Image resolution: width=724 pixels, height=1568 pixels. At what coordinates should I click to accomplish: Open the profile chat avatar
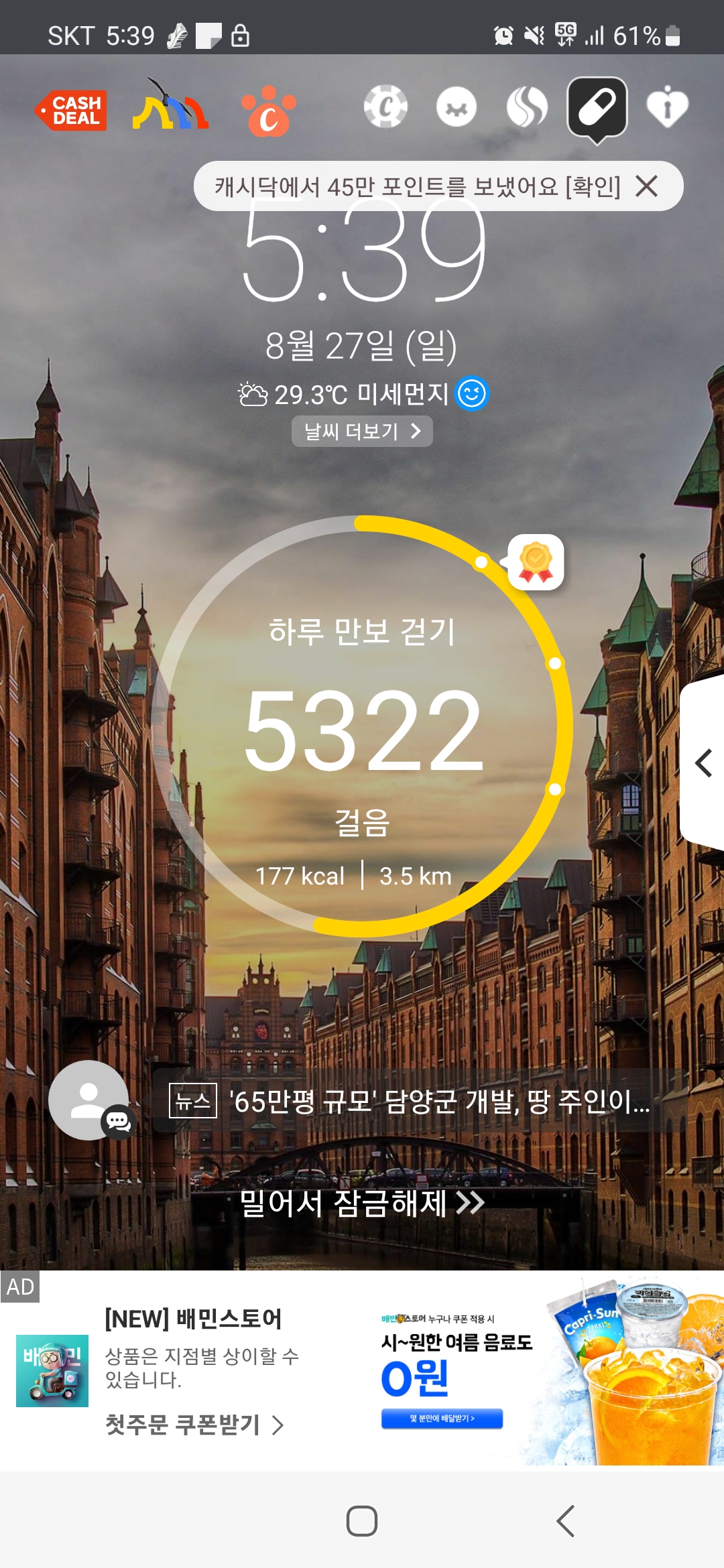tap(89, 1100)
